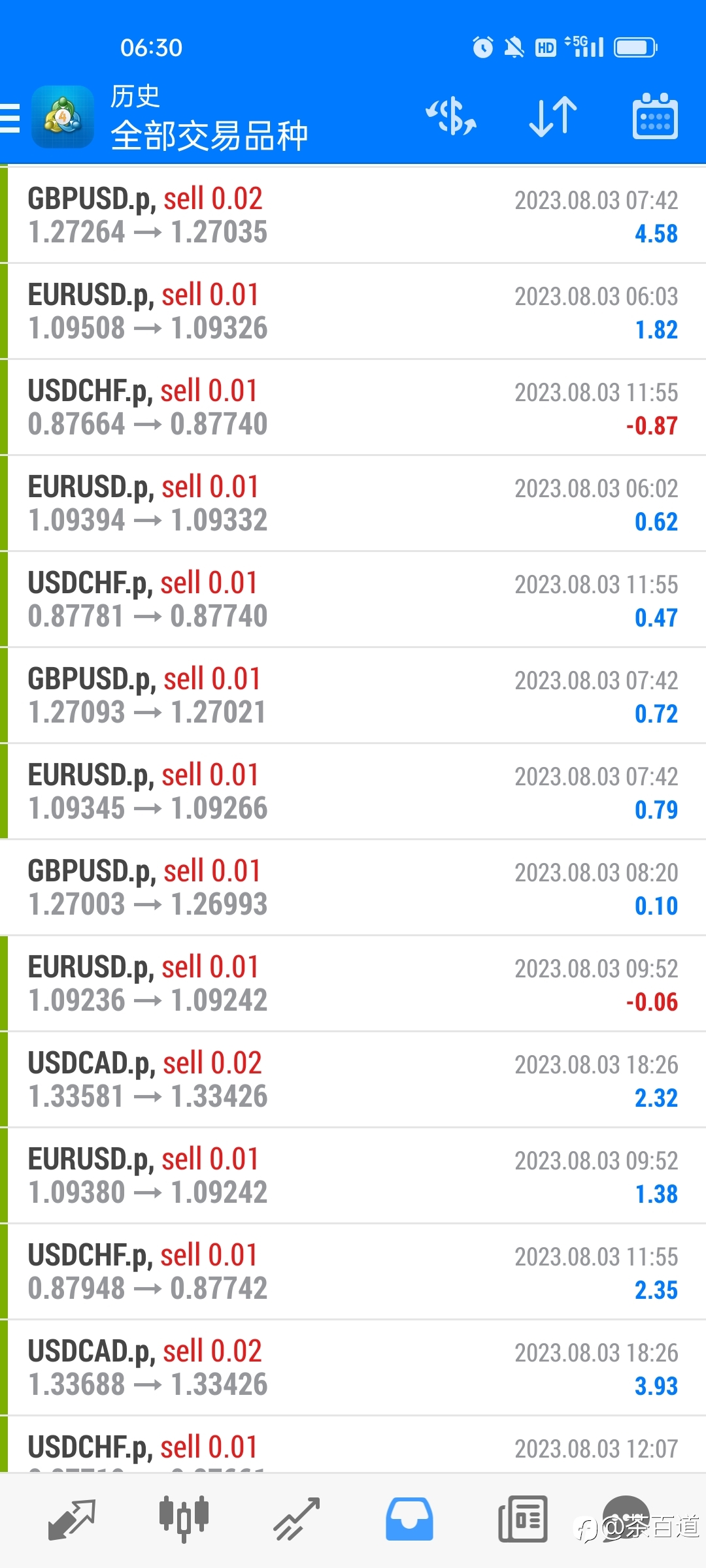Open GBPUSD.p sell 0.02 trade with 4.58 profit
The image size is (706, 1568).
353,216
